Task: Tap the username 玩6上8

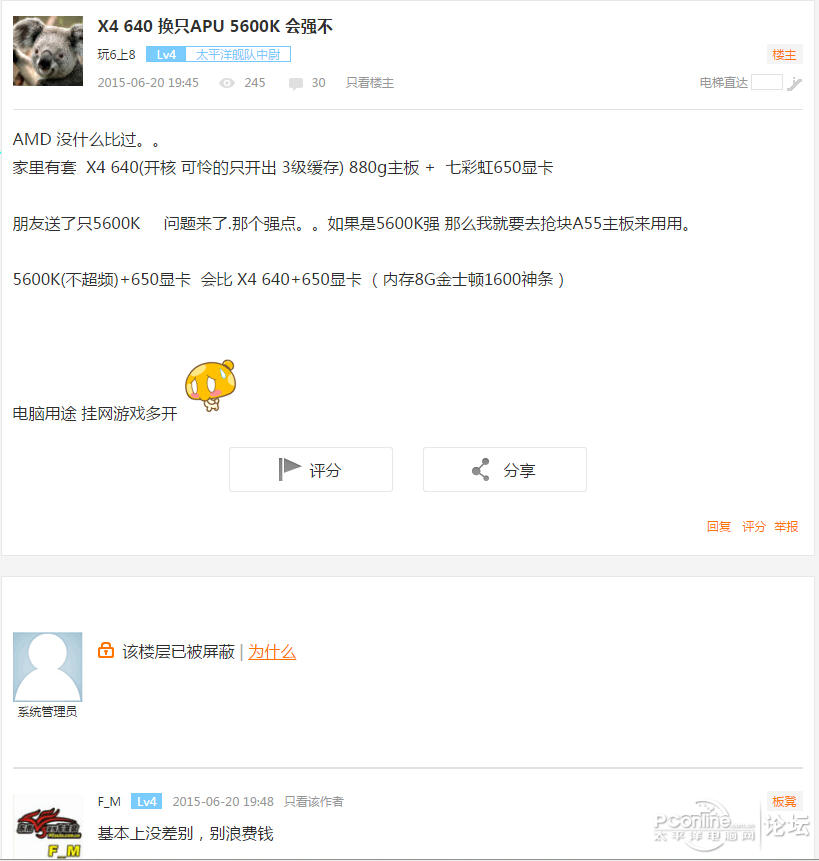Action: pyautogui.click(x=116, y=55)
